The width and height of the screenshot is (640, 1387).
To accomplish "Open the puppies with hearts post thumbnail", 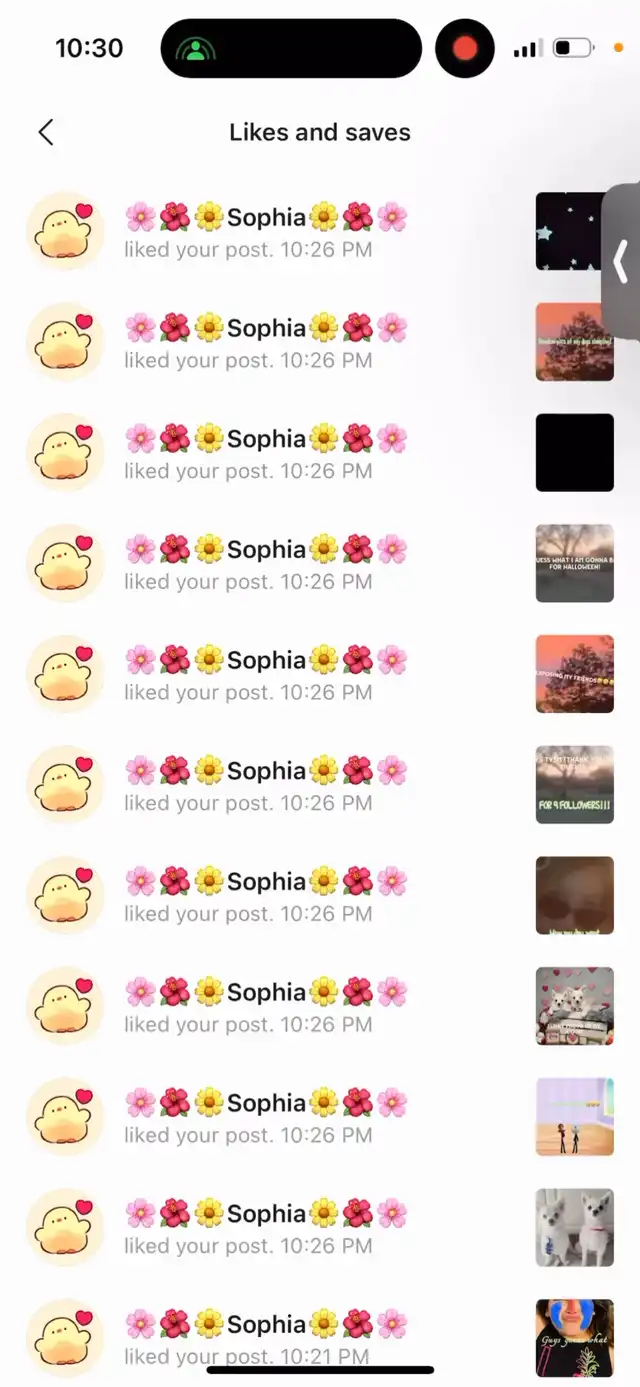I will point(574,1006).
